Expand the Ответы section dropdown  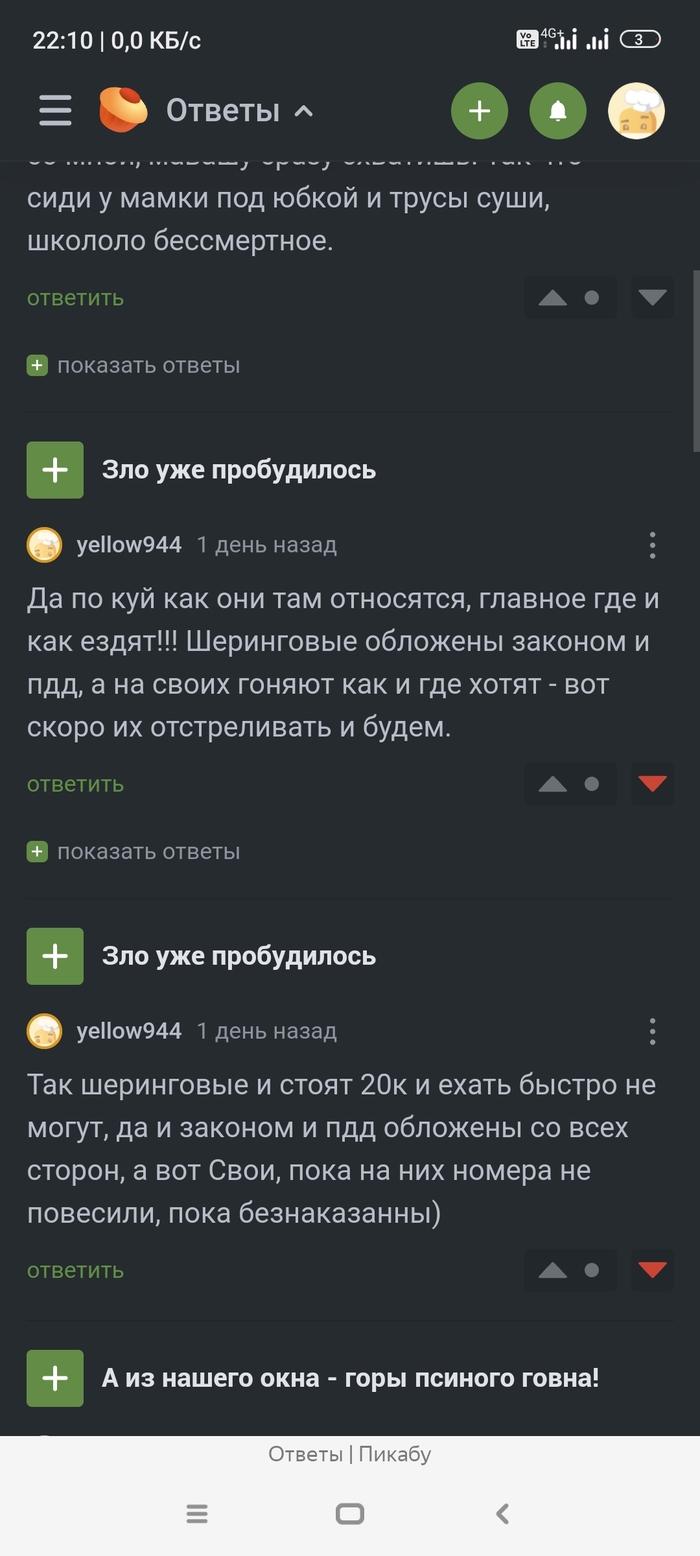pyautogui.click(x=303, y=111)
